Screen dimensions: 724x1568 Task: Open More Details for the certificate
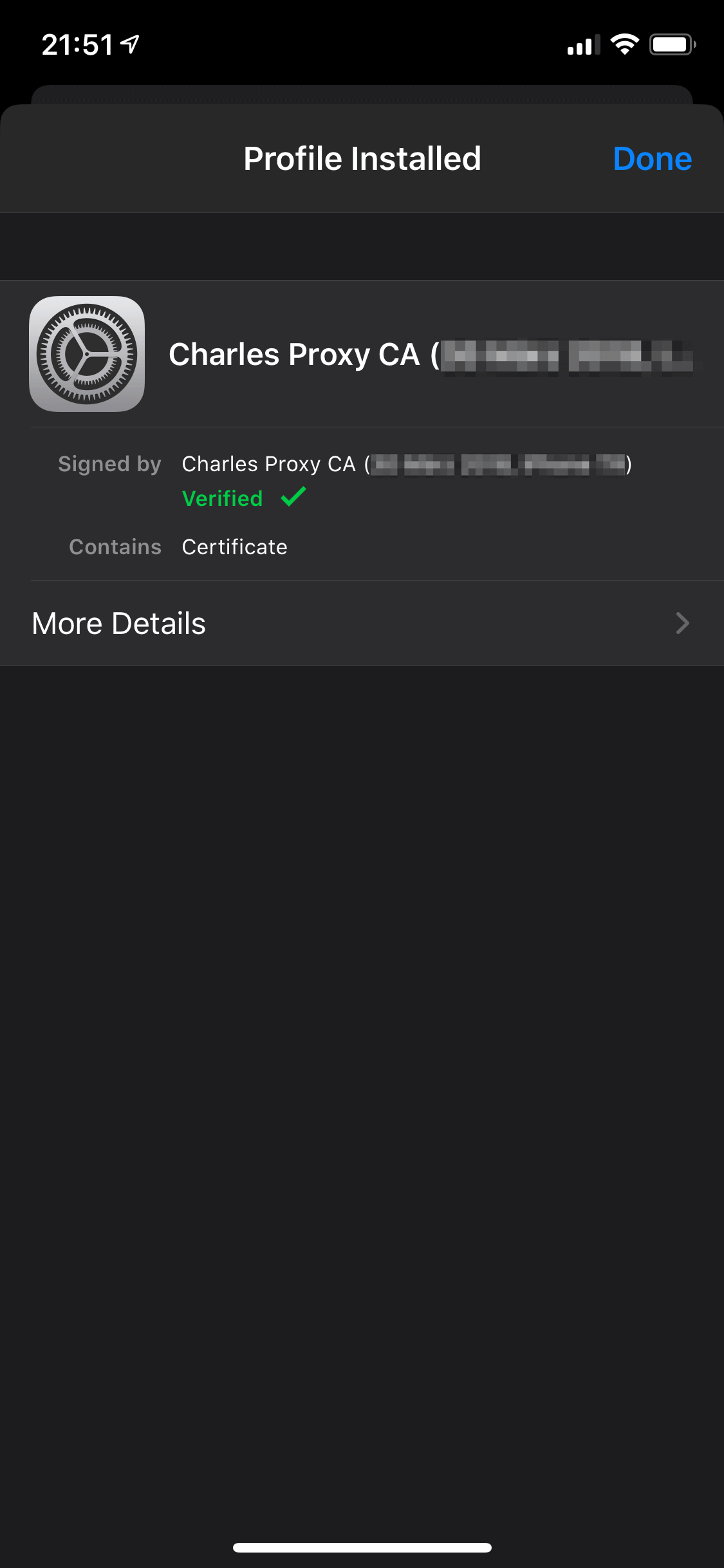click(362, 623)
